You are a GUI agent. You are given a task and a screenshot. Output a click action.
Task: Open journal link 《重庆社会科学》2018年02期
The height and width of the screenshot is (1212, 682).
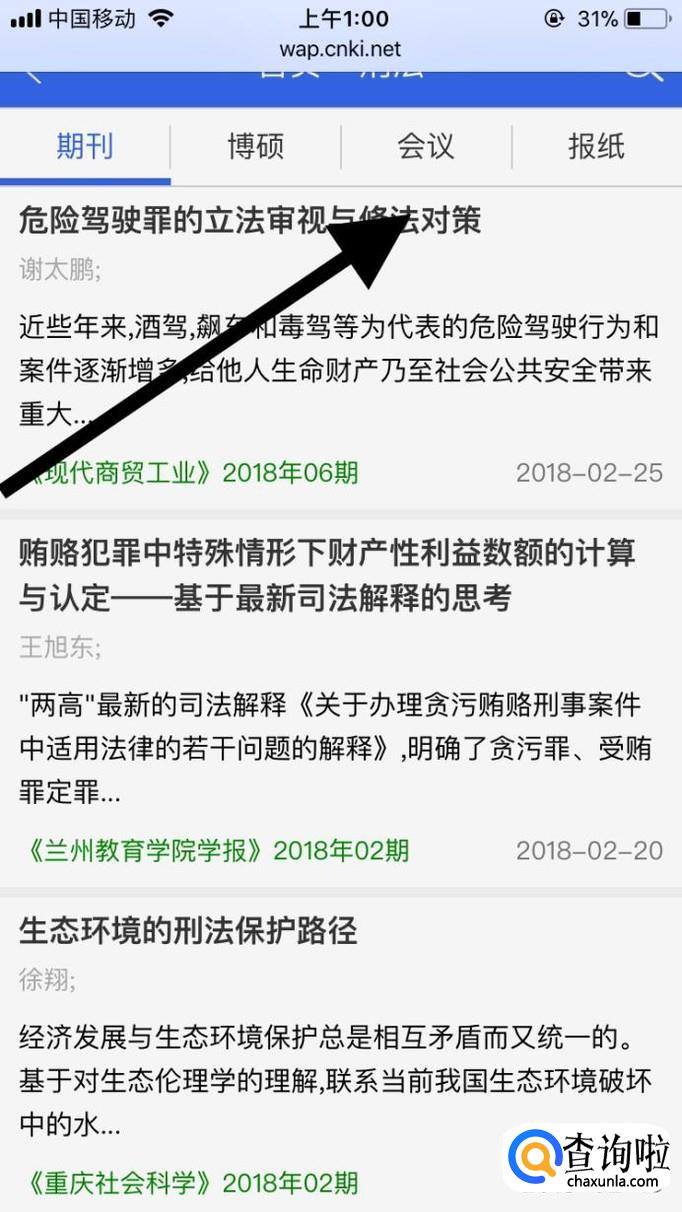click(x=188, y=1183)
